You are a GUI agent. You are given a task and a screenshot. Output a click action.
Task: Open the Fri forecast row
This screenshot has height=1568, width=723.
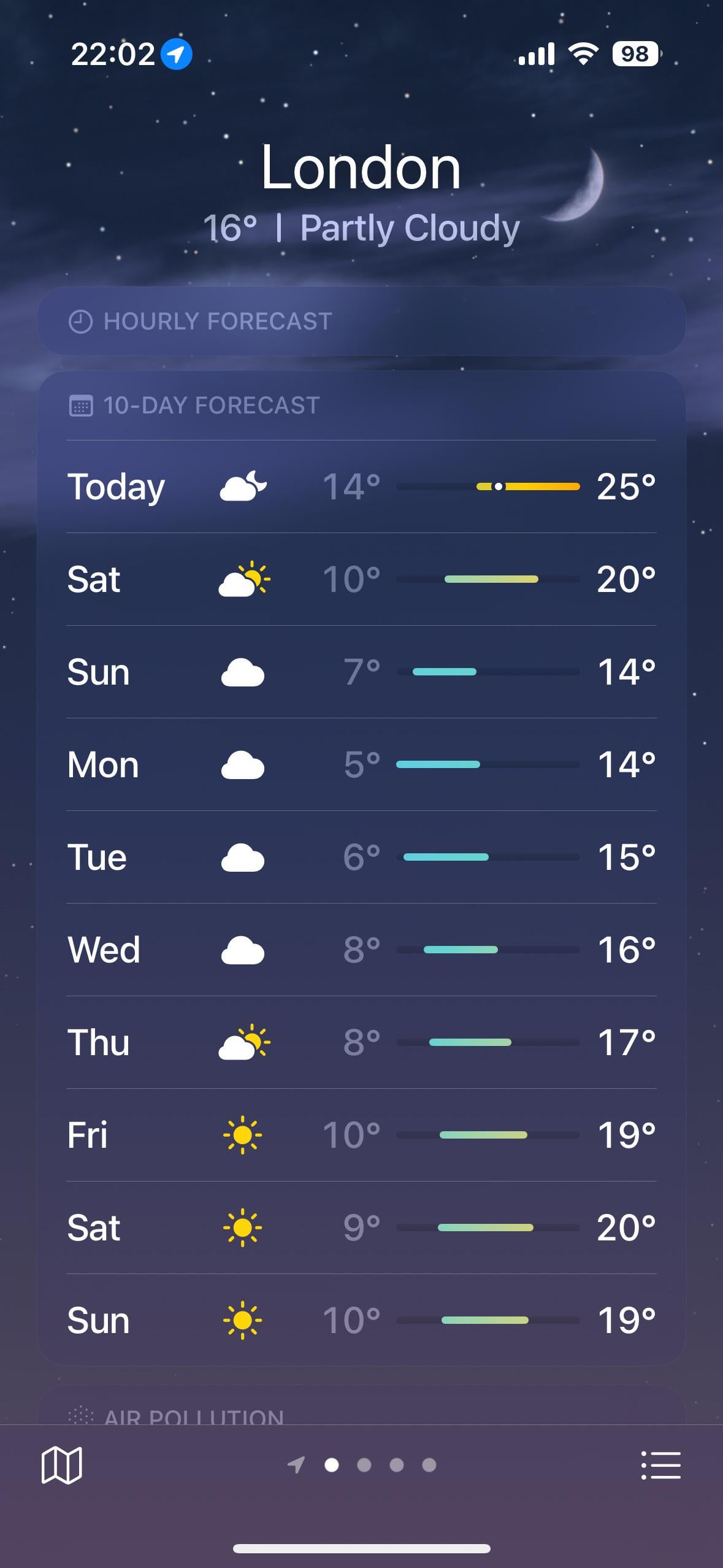pos(361,1135)
